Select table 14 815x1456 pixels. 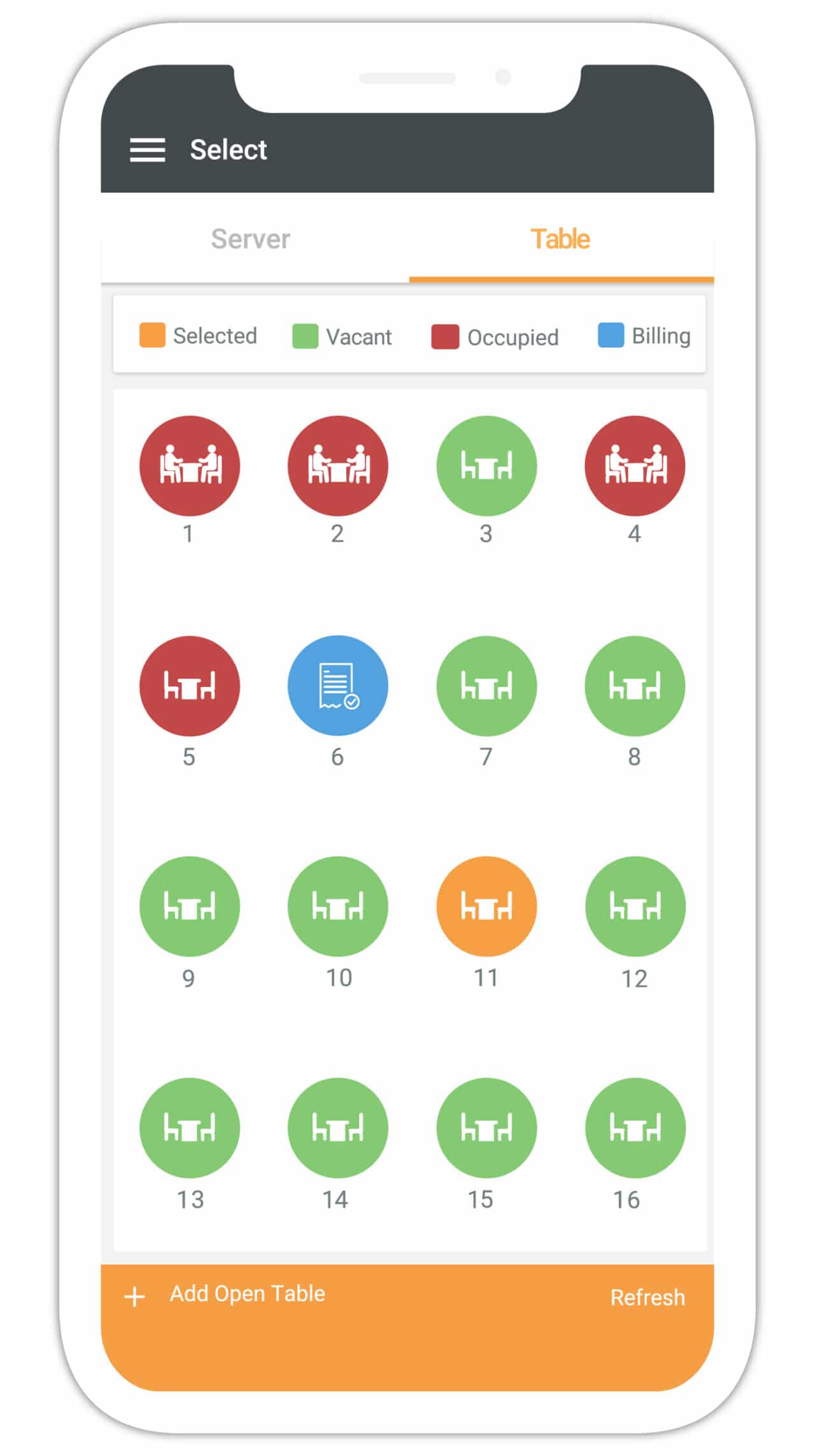(x=337, y=1127)
